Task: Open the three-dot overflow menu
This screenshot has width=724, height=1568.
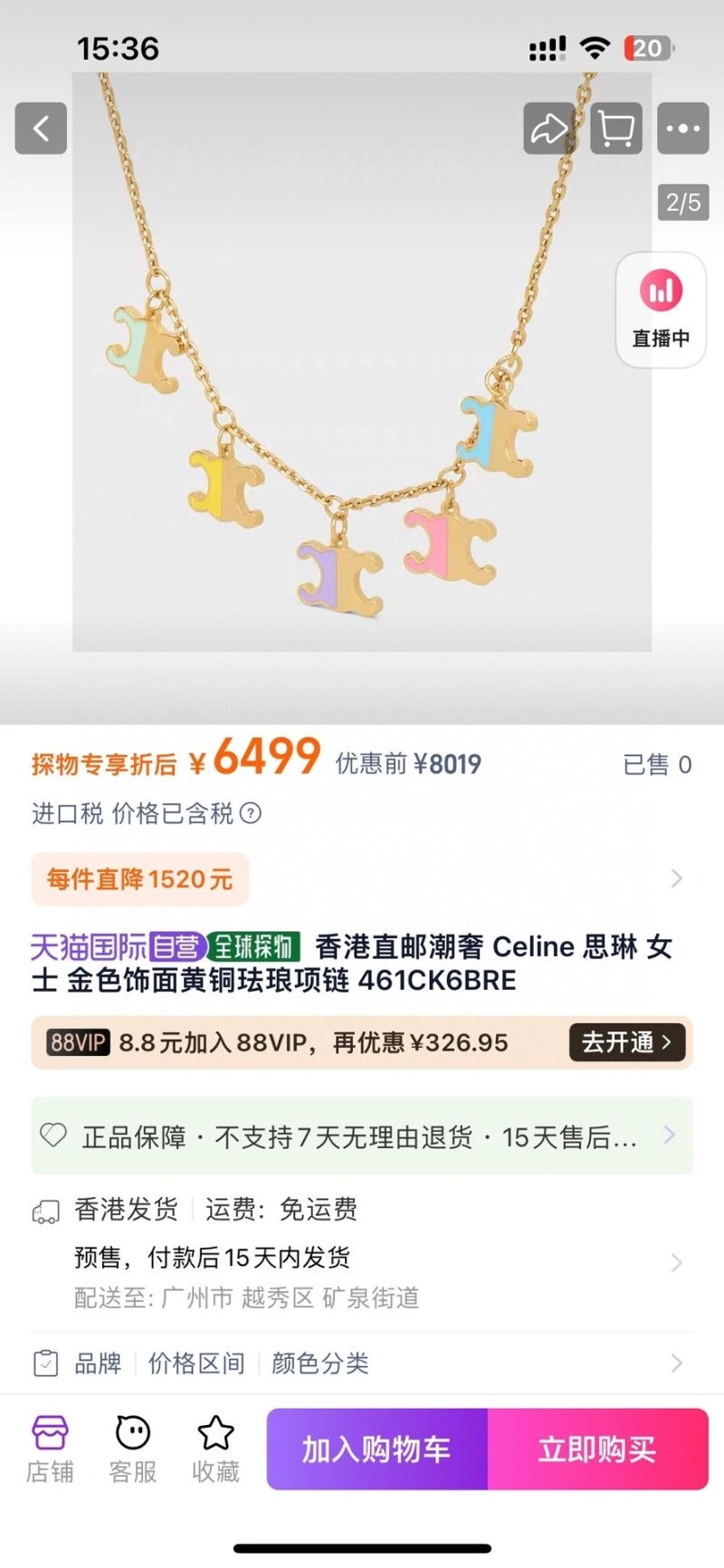Action: [x=682, y=128]
